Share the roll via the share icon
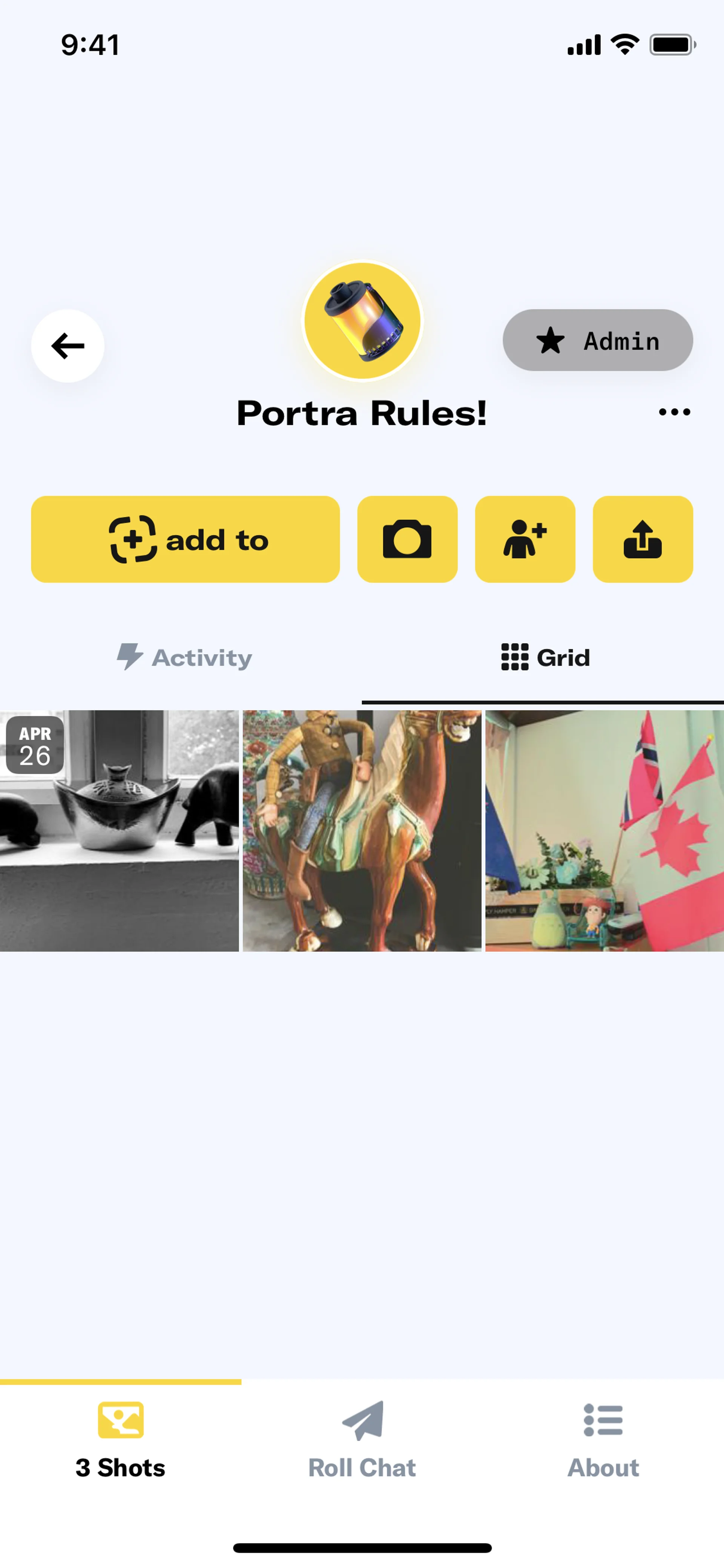The height and width of the screenshot is (1568, 724). tap(643, 539)
